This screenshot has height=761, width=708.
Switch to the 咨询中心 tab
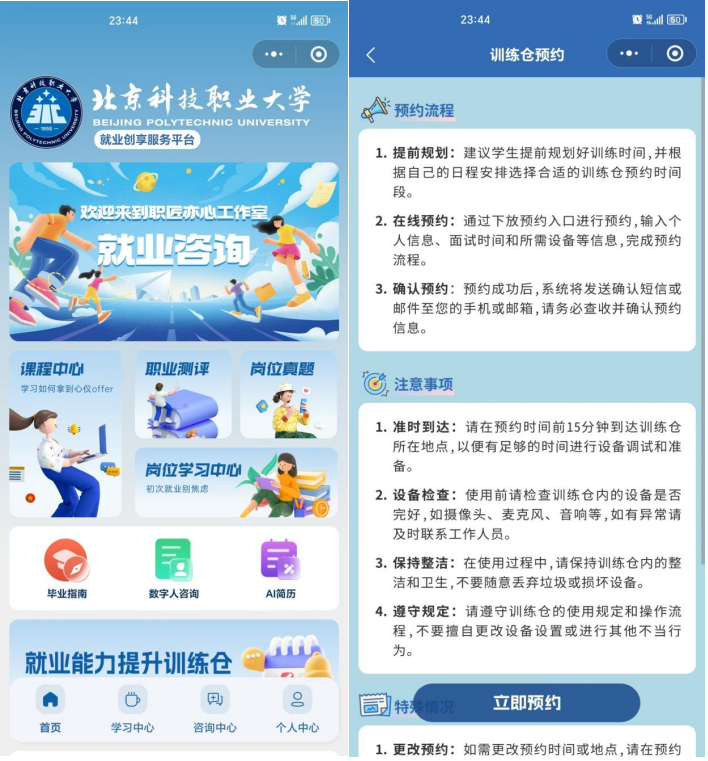[x=215, y=709]
